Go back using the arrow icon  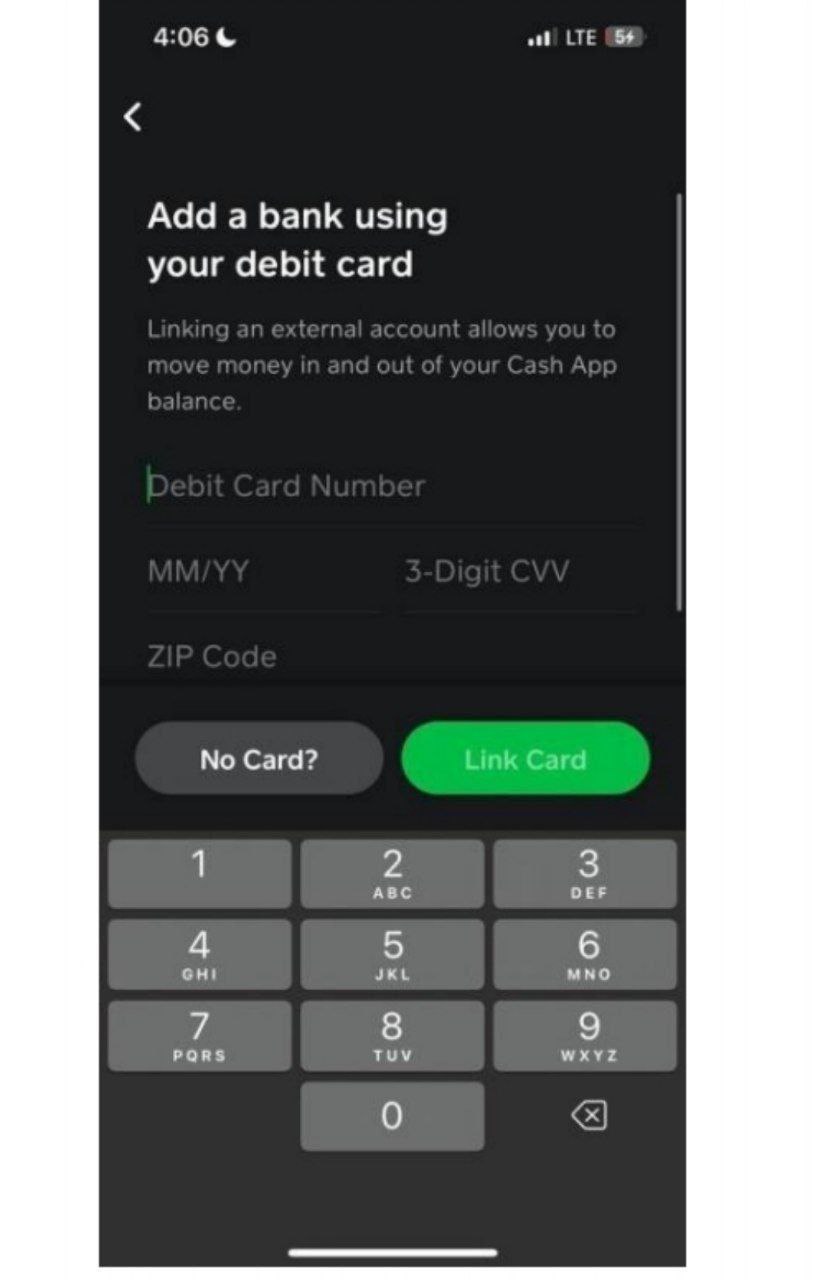click(132, 117)
